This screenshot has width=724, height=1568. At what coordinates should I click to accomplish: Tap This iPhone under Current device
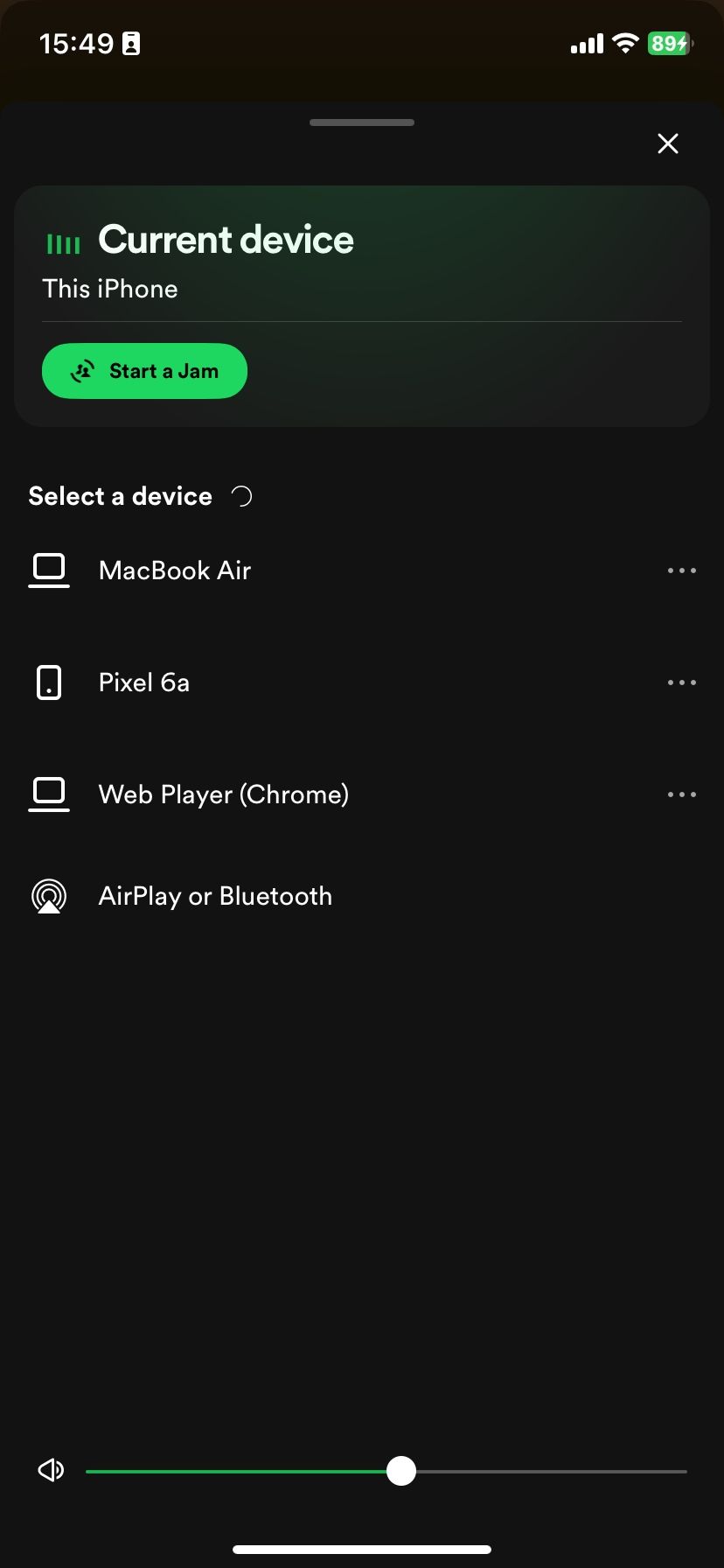(x=109, y=288)
